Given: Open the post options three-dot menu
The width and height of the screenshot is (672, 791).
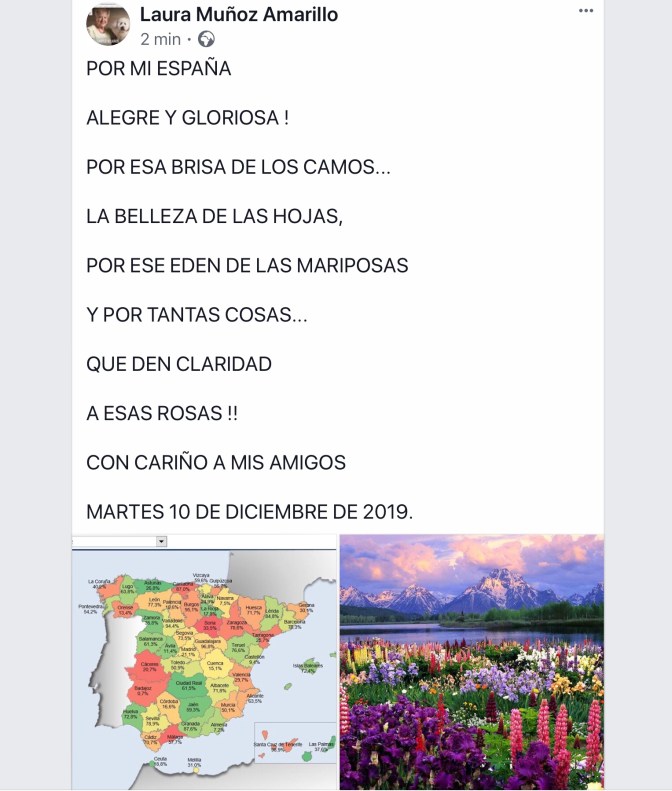Looking at the screenshot, I should tap(586, 11).
